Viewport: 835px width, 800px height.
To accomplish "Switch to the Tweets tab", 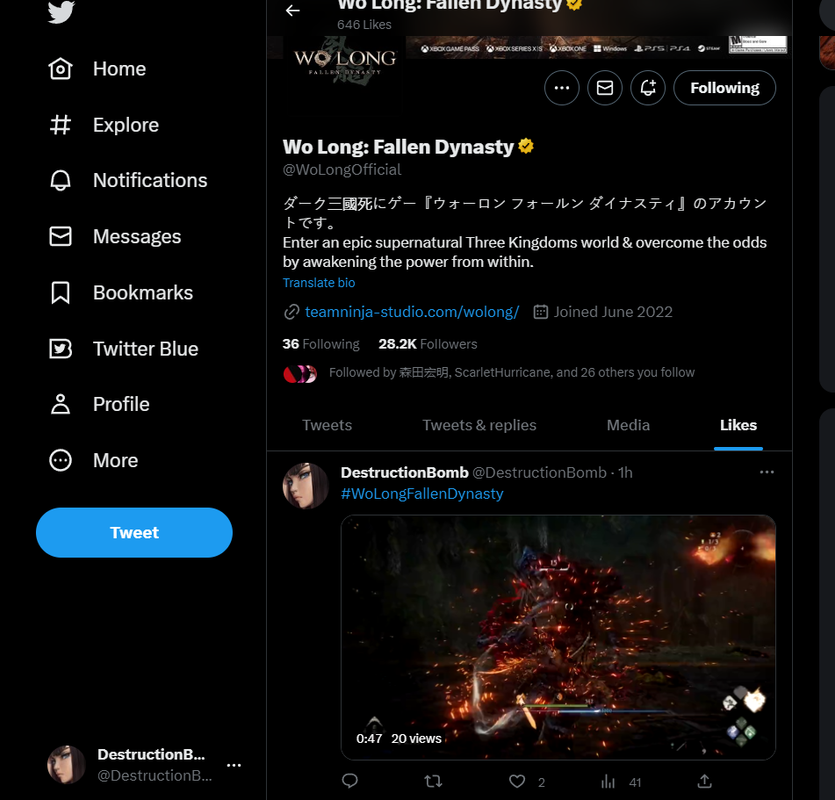I will (327, 425).
